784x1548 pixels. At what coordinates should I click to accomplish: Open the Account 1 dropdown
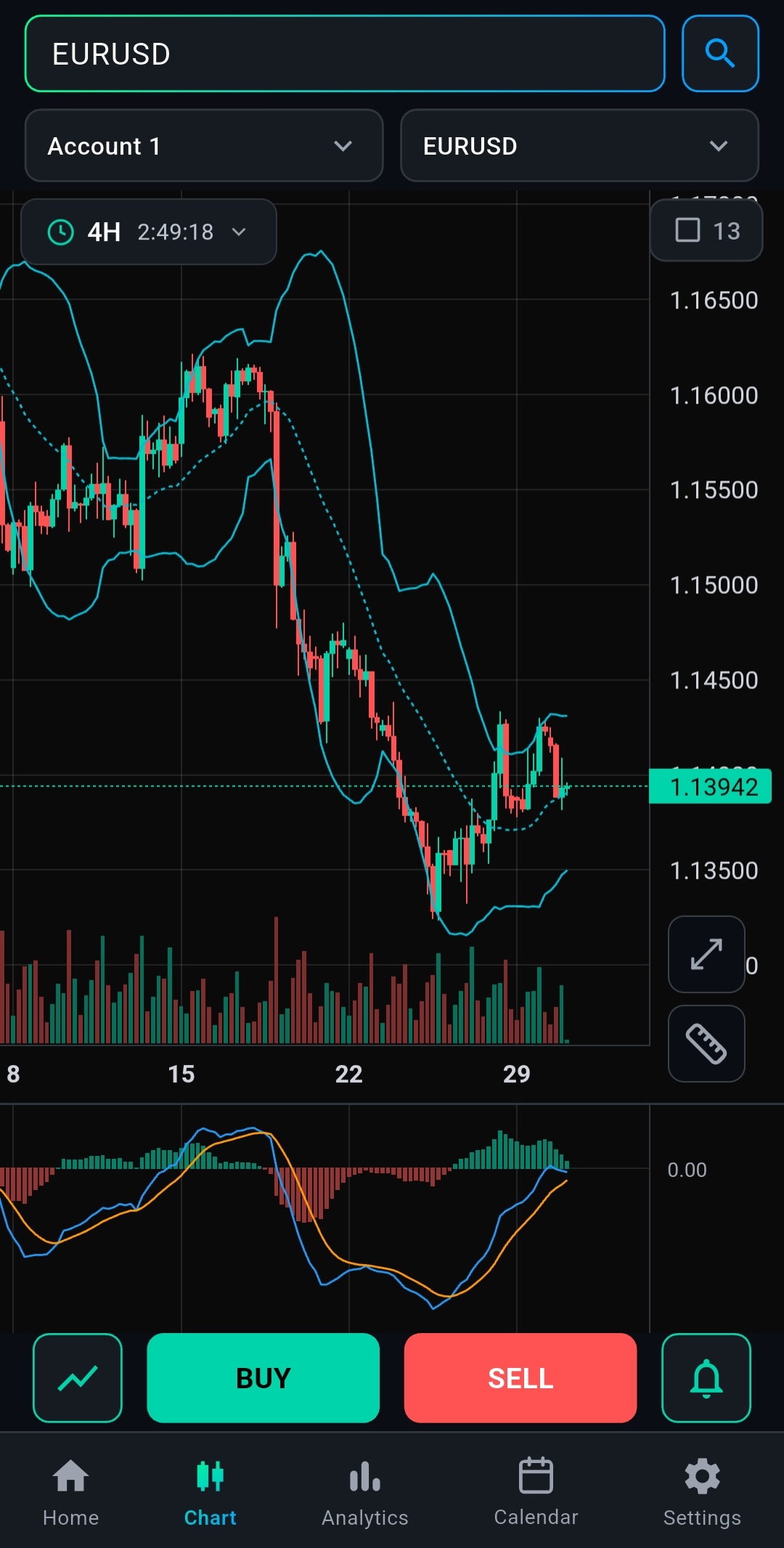tap(204, 145)
